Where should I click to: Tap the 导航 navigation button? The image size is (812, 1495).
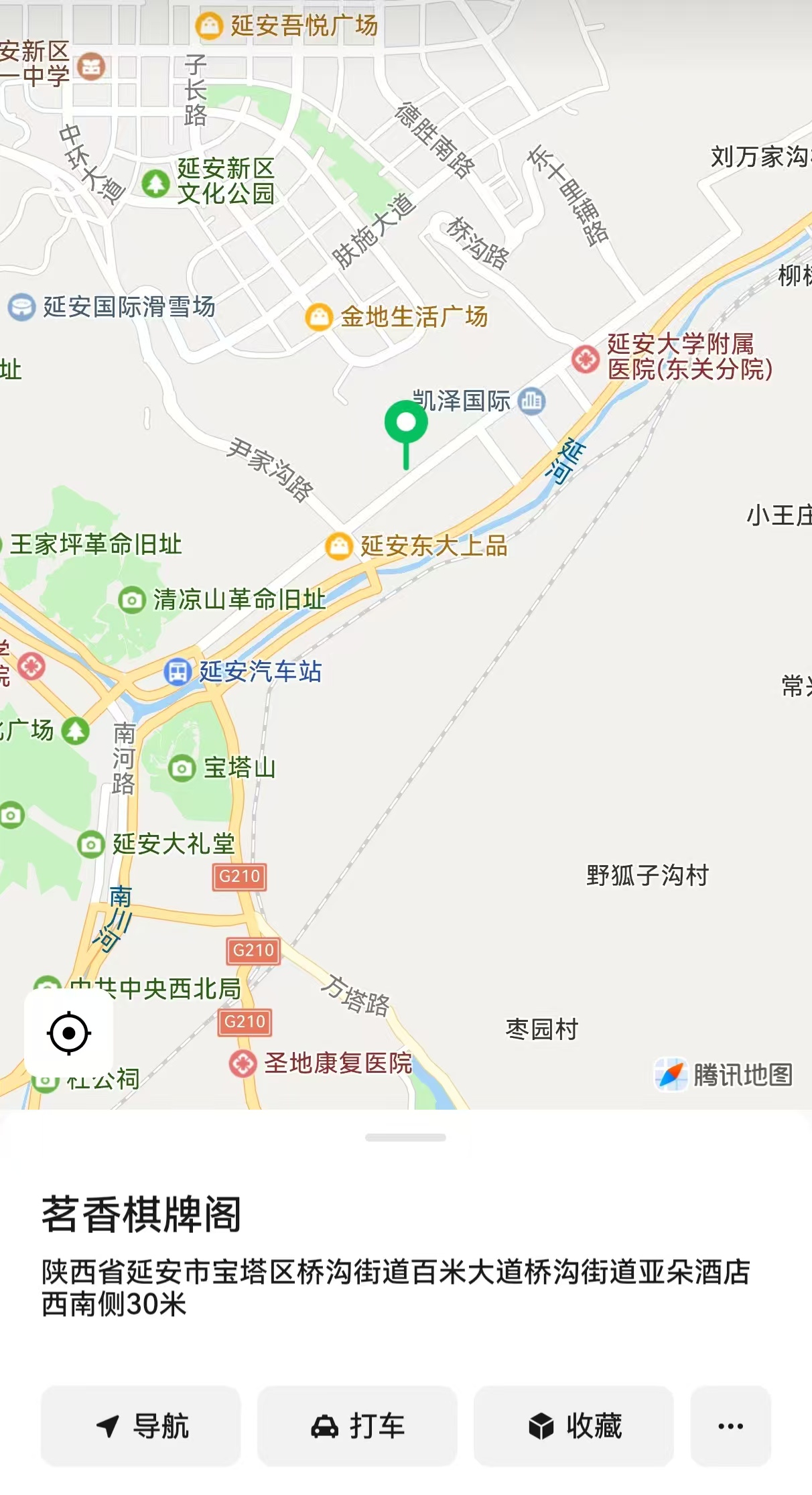coord(141,1425)
